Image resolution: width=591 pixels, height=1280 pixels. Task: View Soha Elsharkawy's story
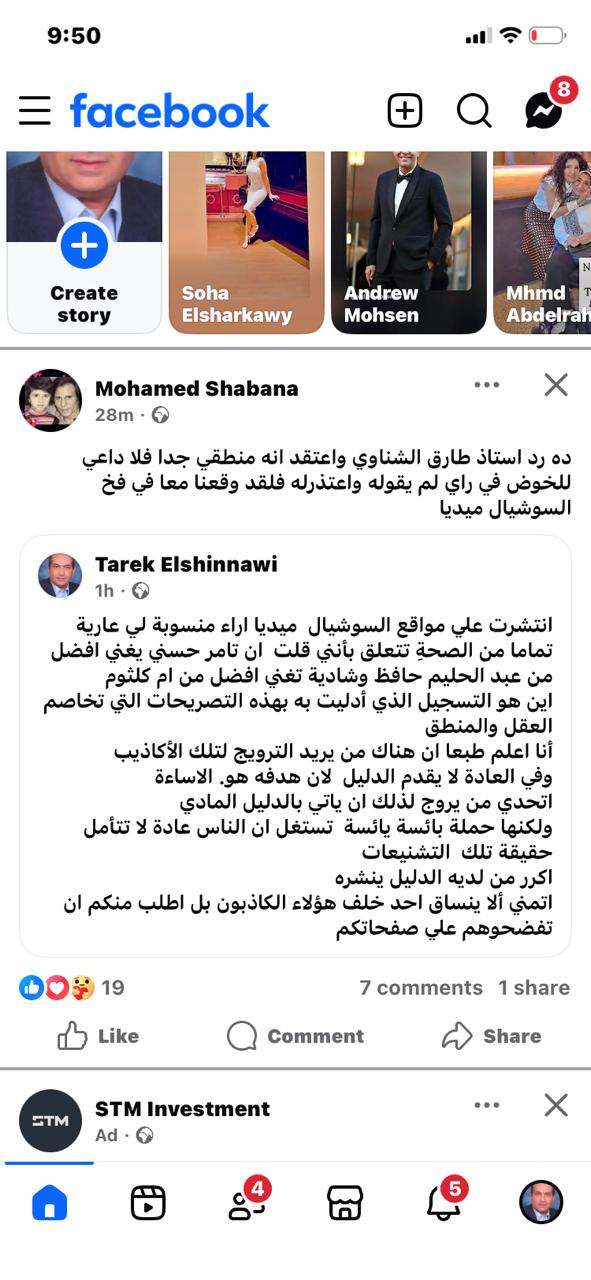(x=246, y=243)
